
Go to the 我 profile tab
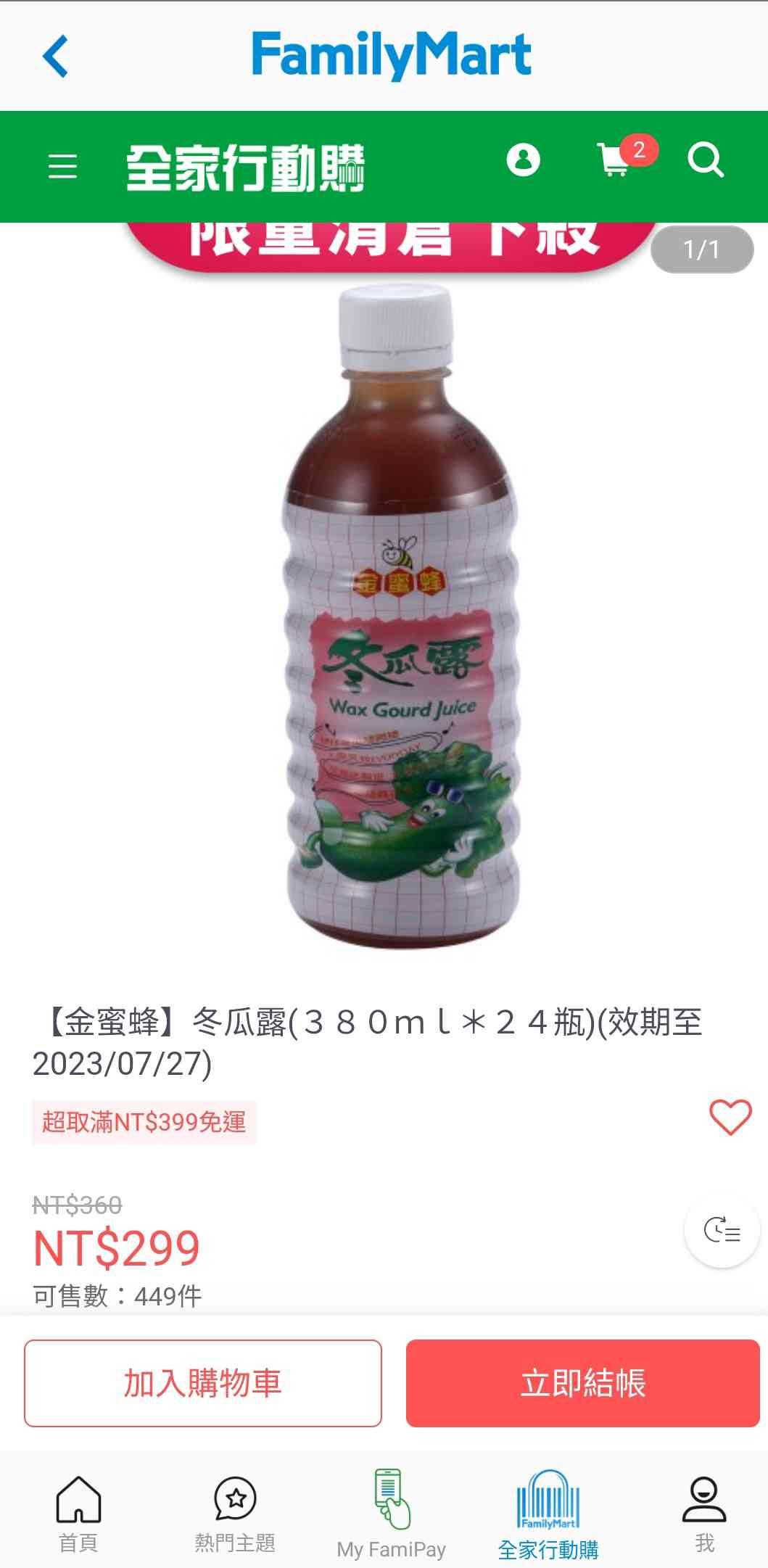tap(704, 1514)
